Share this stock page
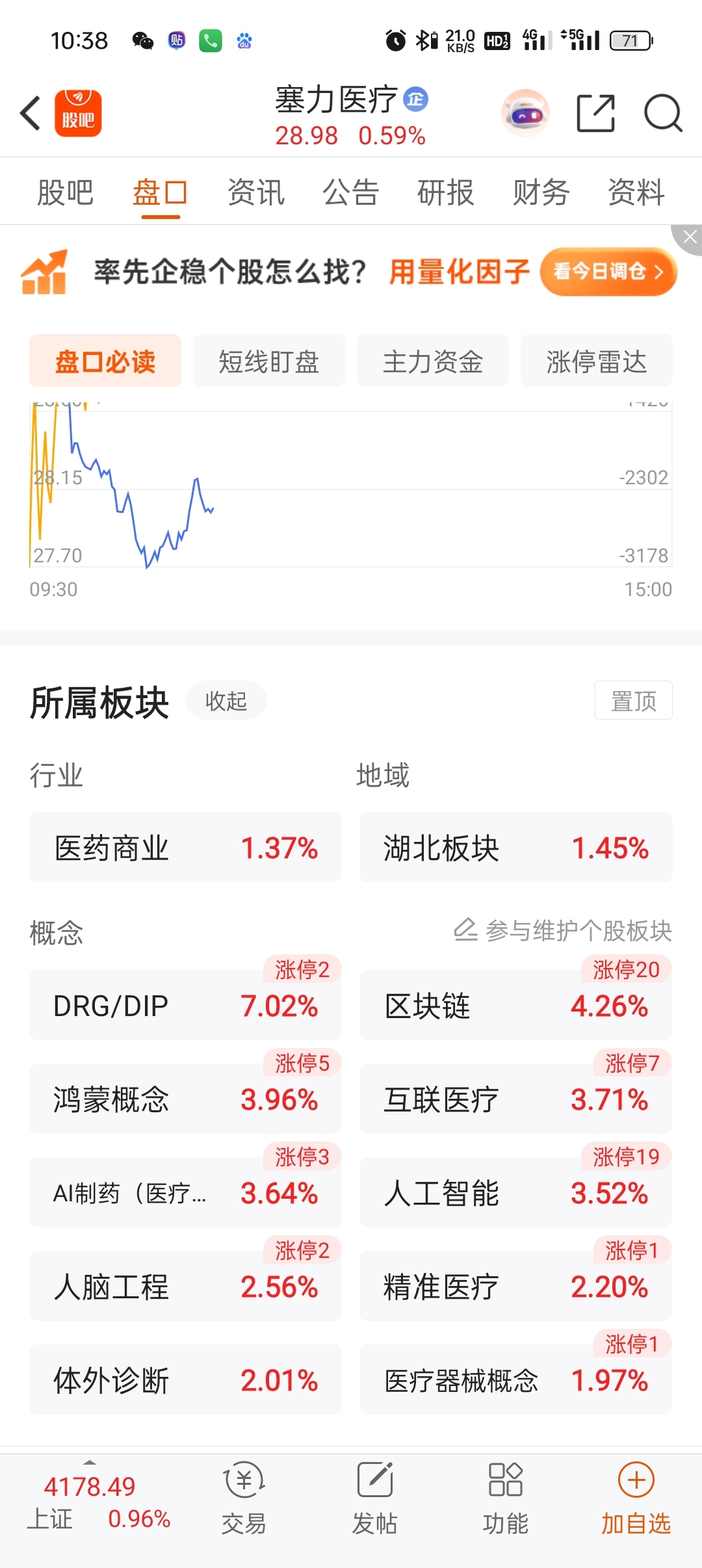This screenshot has height=1568, width=702. [x=595, y=113]
